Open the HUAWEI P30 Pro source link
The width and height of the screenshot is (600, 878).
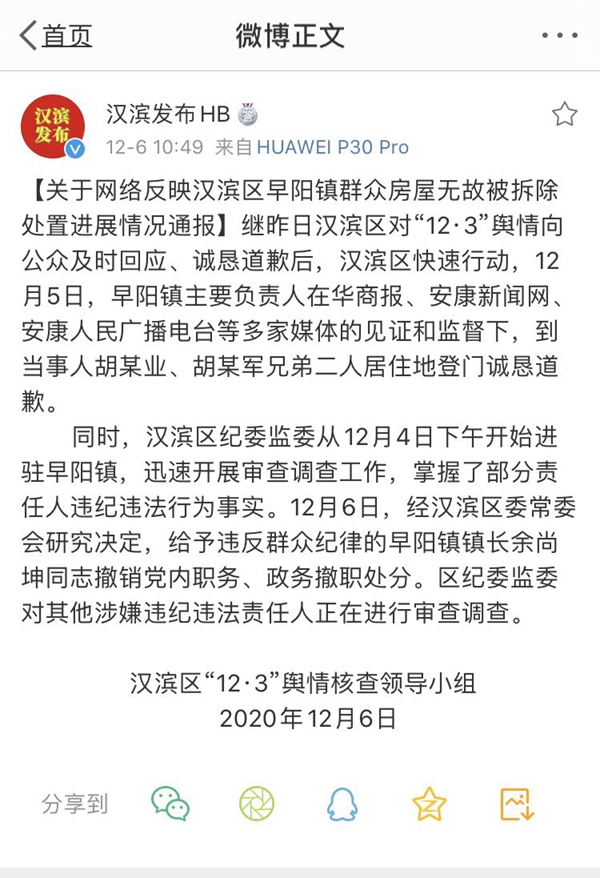(333, 147)
